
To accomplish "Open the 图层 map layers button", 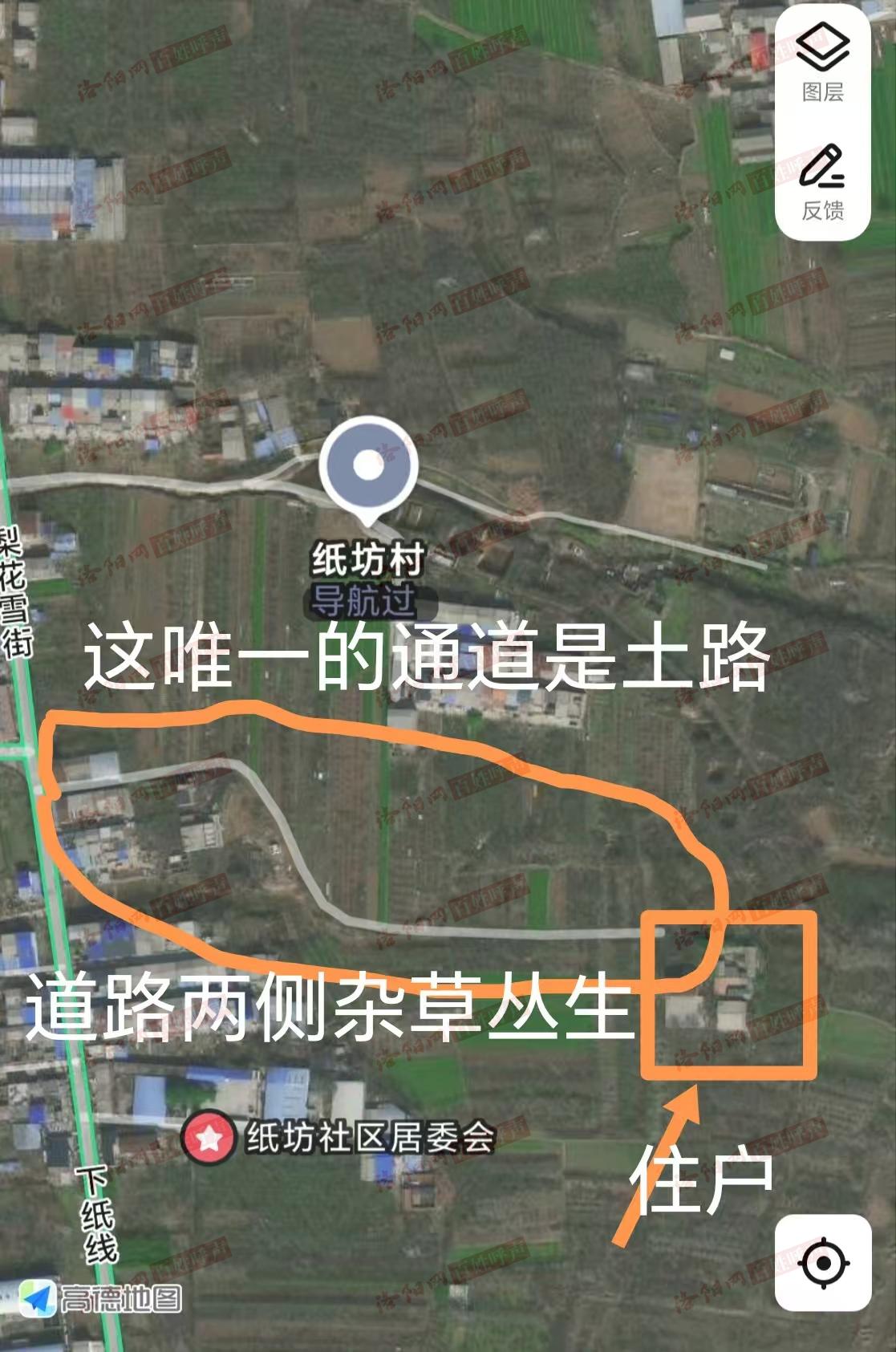I will (x=823, y=63).
